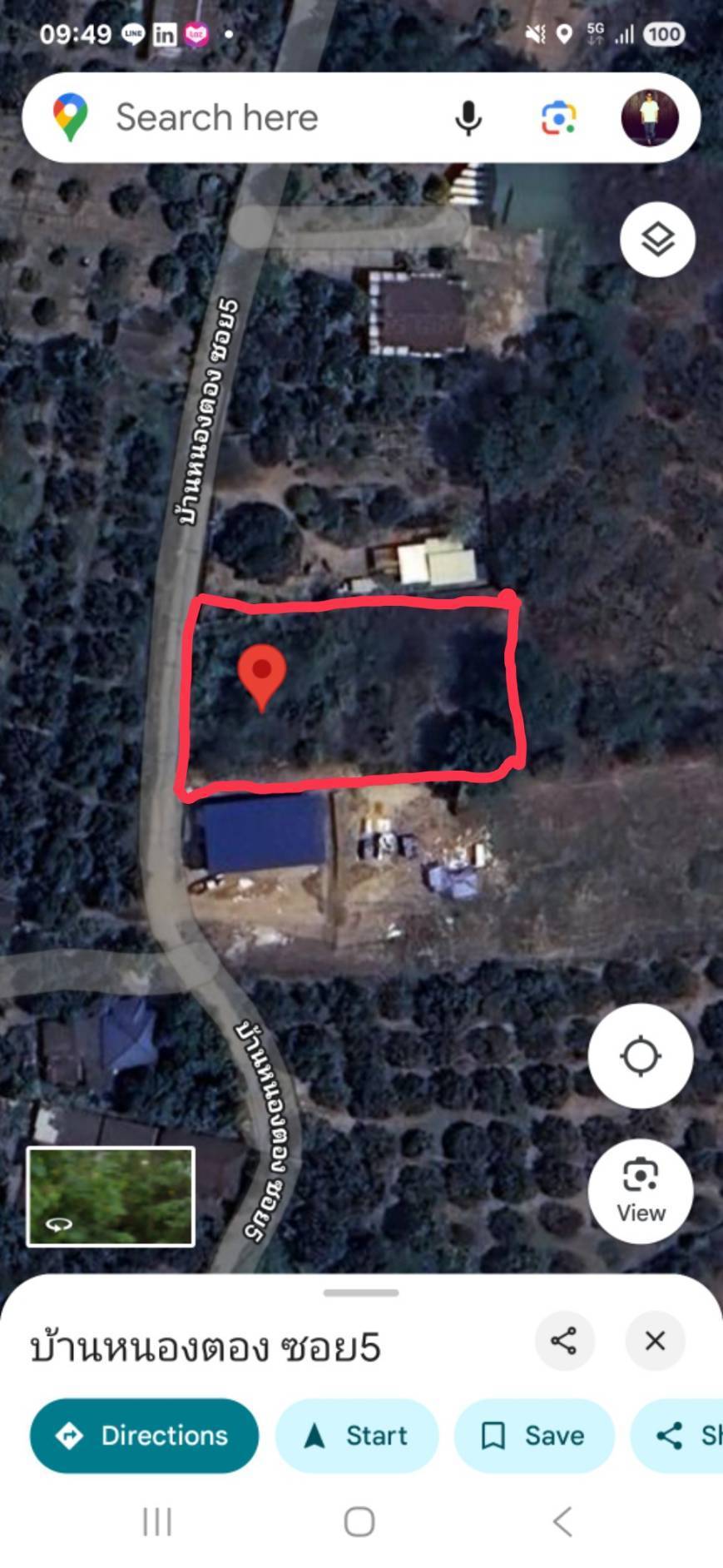Share this place from the sheet header
Screen dimensions: 723x1568
(564, 1341)
